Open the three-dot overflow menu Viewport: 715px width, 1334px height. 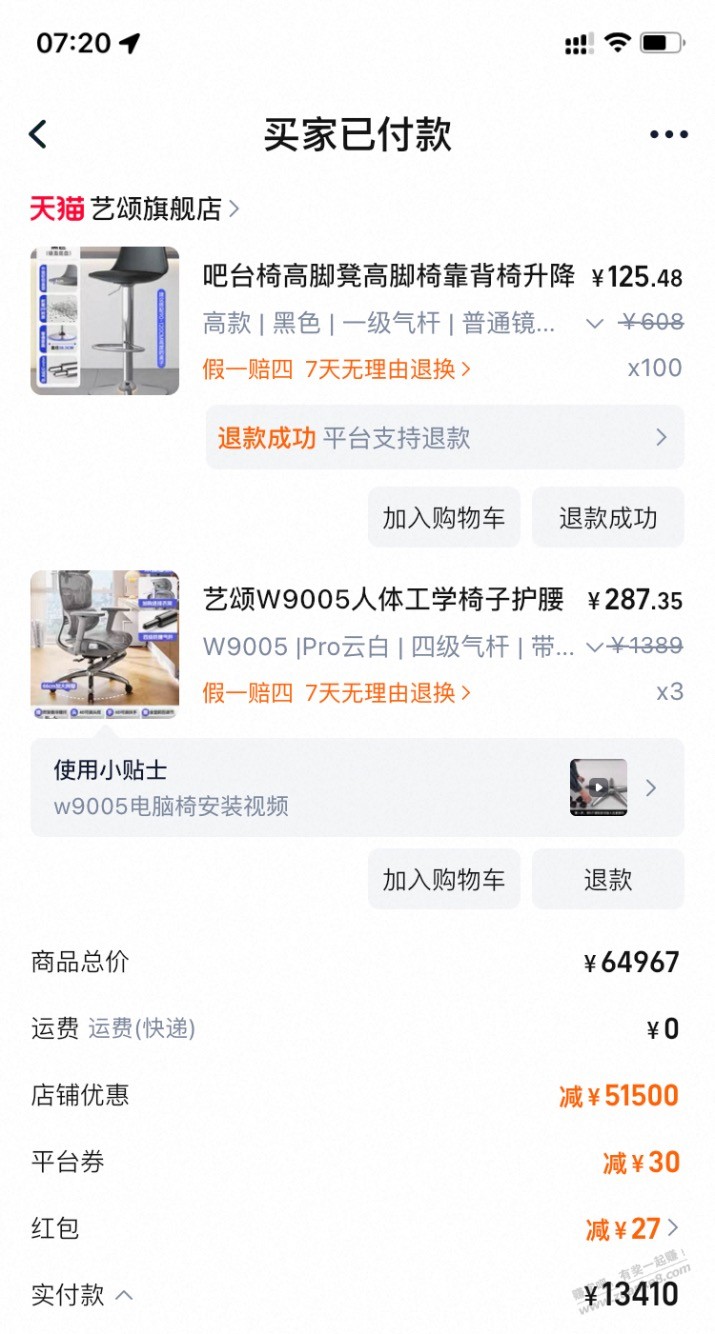[x=668, y=135]
